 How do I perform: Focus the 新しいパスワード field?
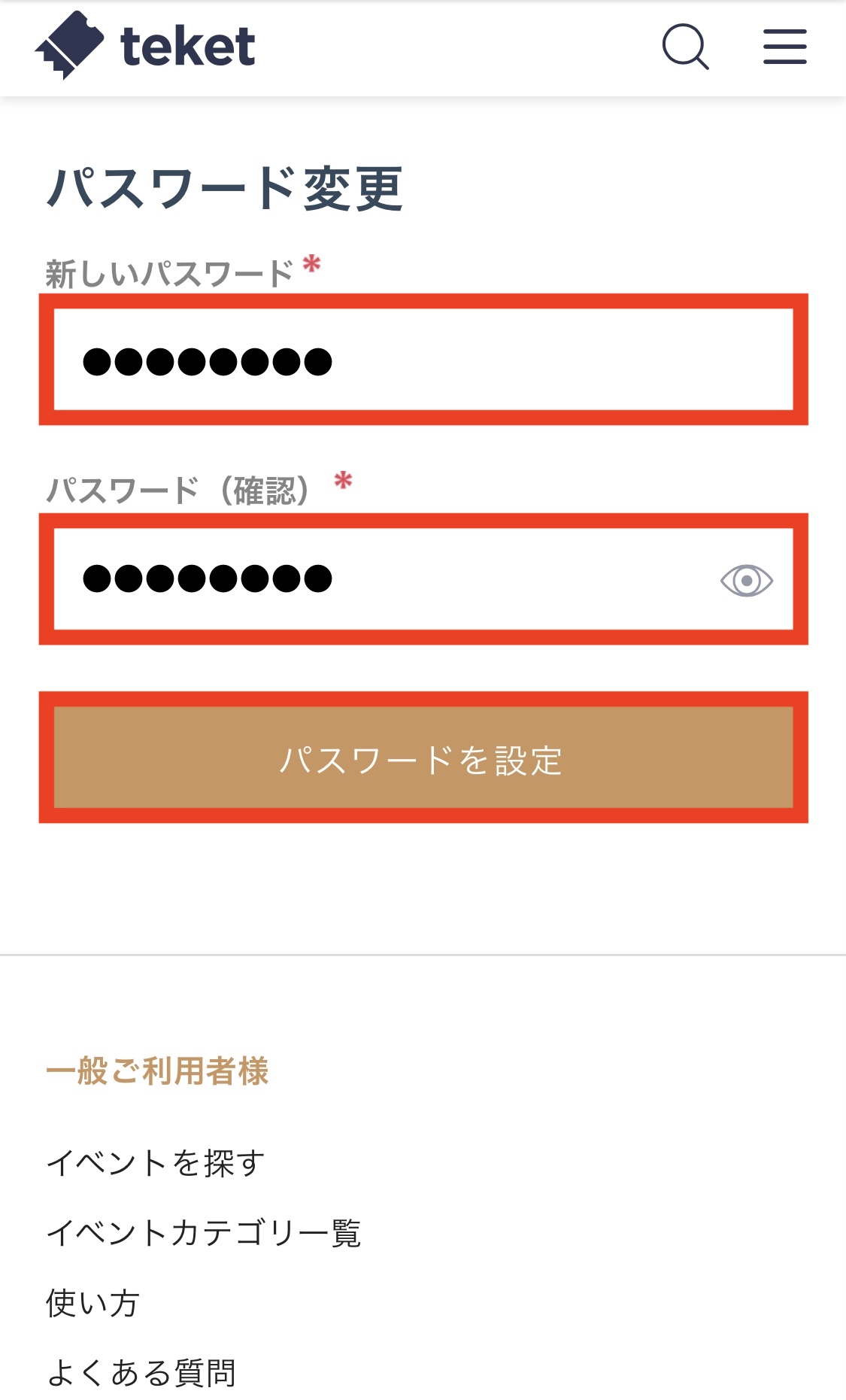[423, 360]
